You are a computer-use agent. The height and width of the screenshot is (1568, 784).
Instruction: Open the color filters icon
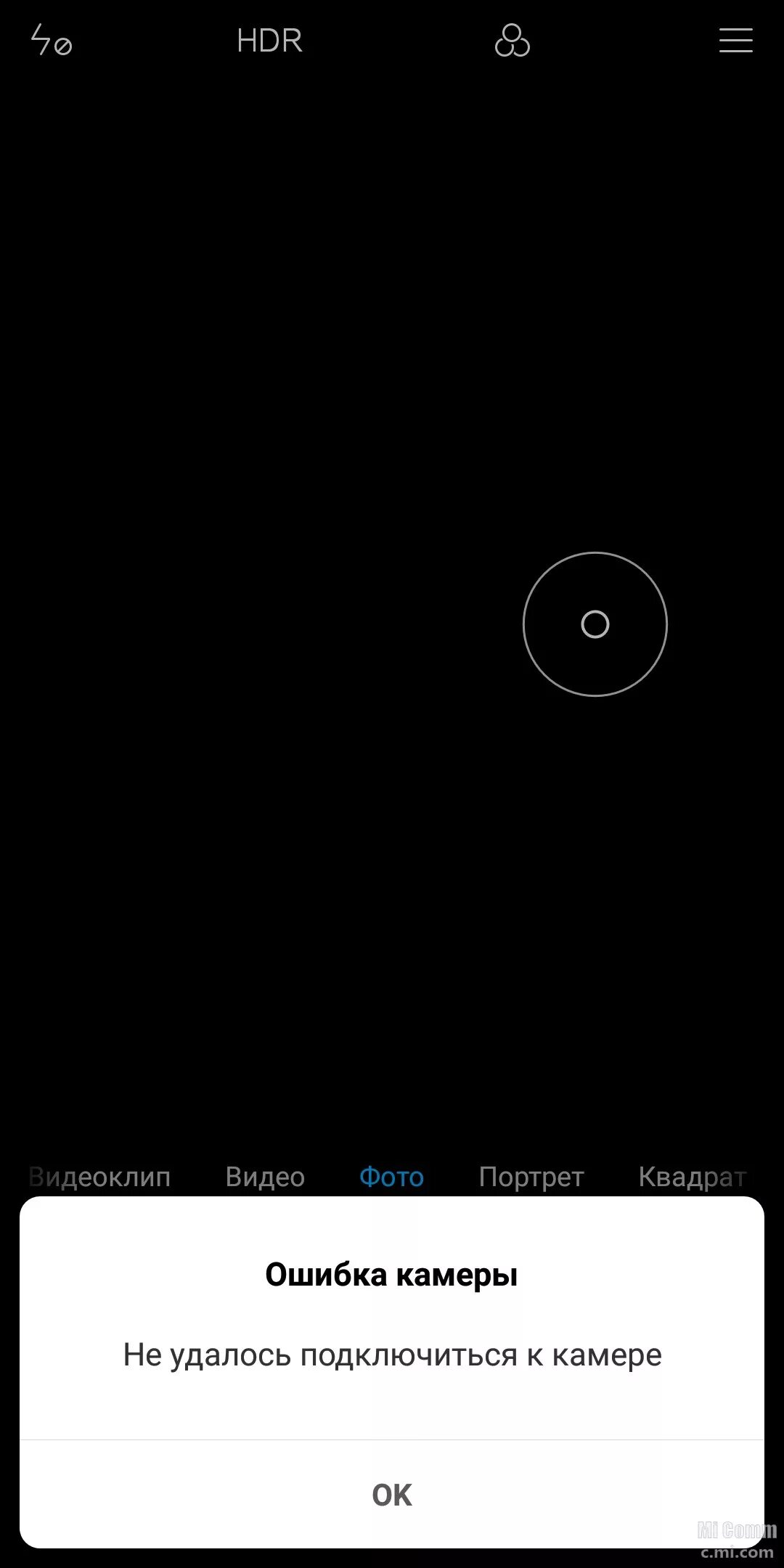(x=513, y=41)
